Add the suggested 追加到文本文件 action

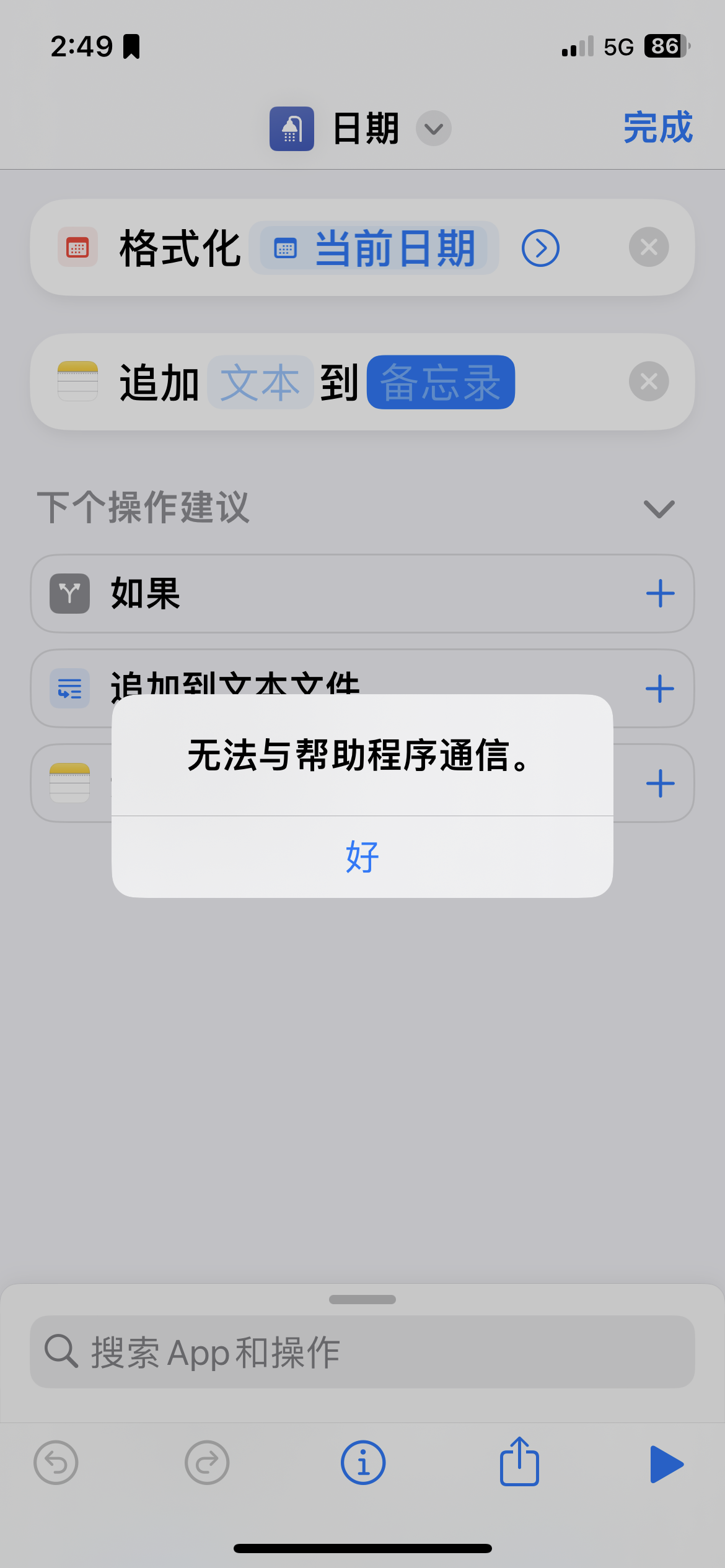[659, 689]
